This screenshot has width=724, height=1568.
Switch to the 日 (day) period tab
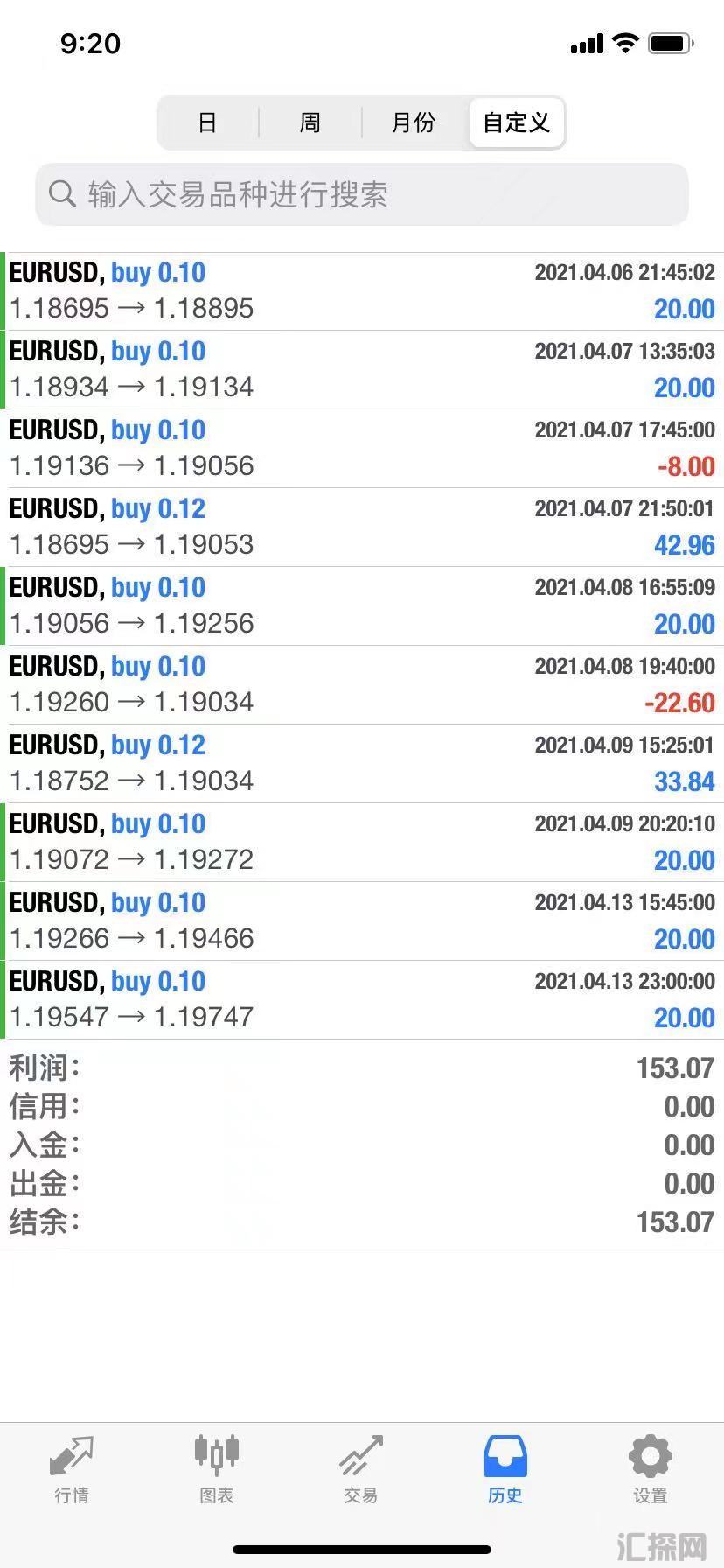(207, 122)
